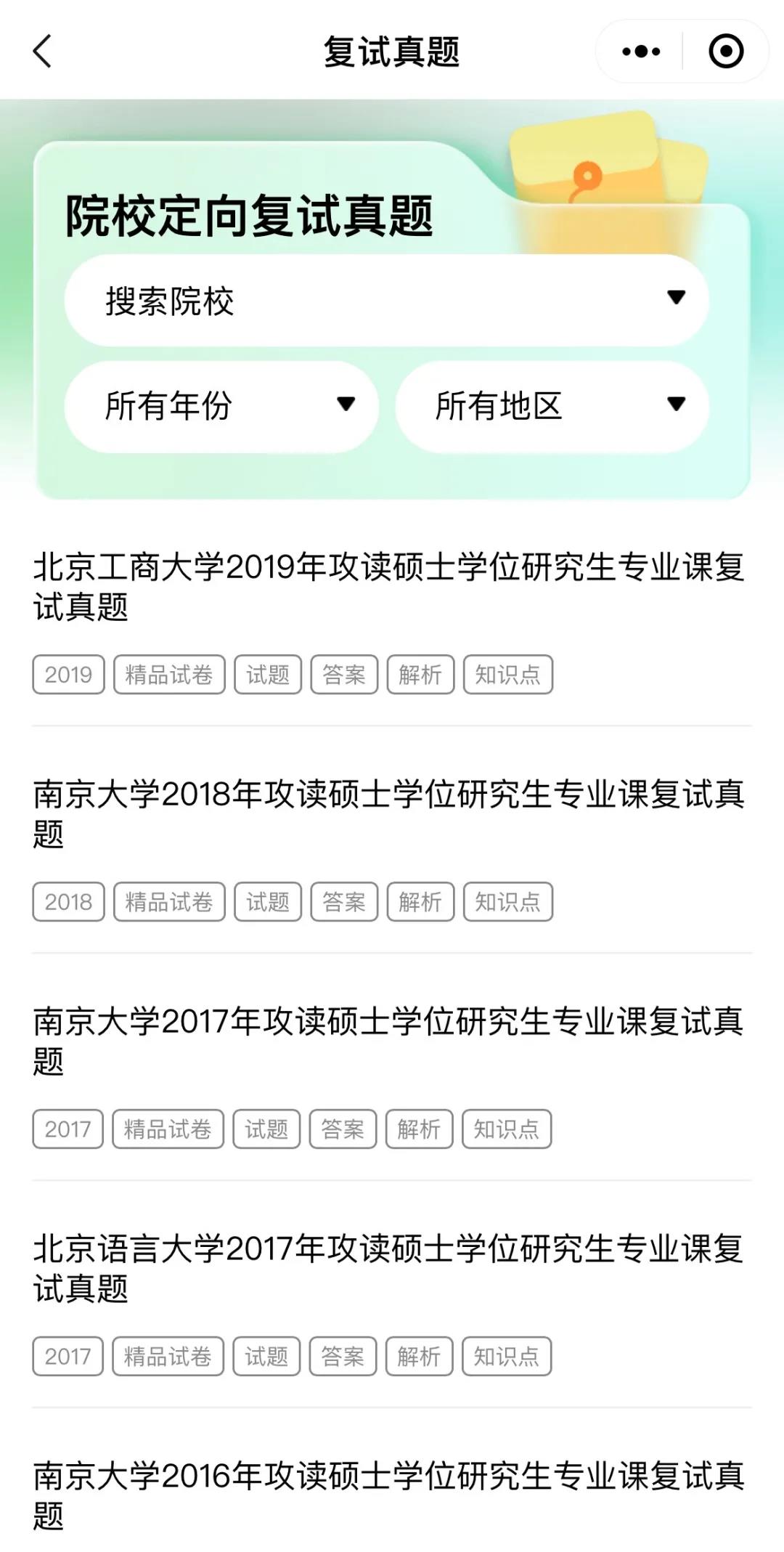Image resolution: width=784 pixels, height=1552 pixels.
Task: Expand the 搜索院校 dropdown
Action: click(386, 300)
